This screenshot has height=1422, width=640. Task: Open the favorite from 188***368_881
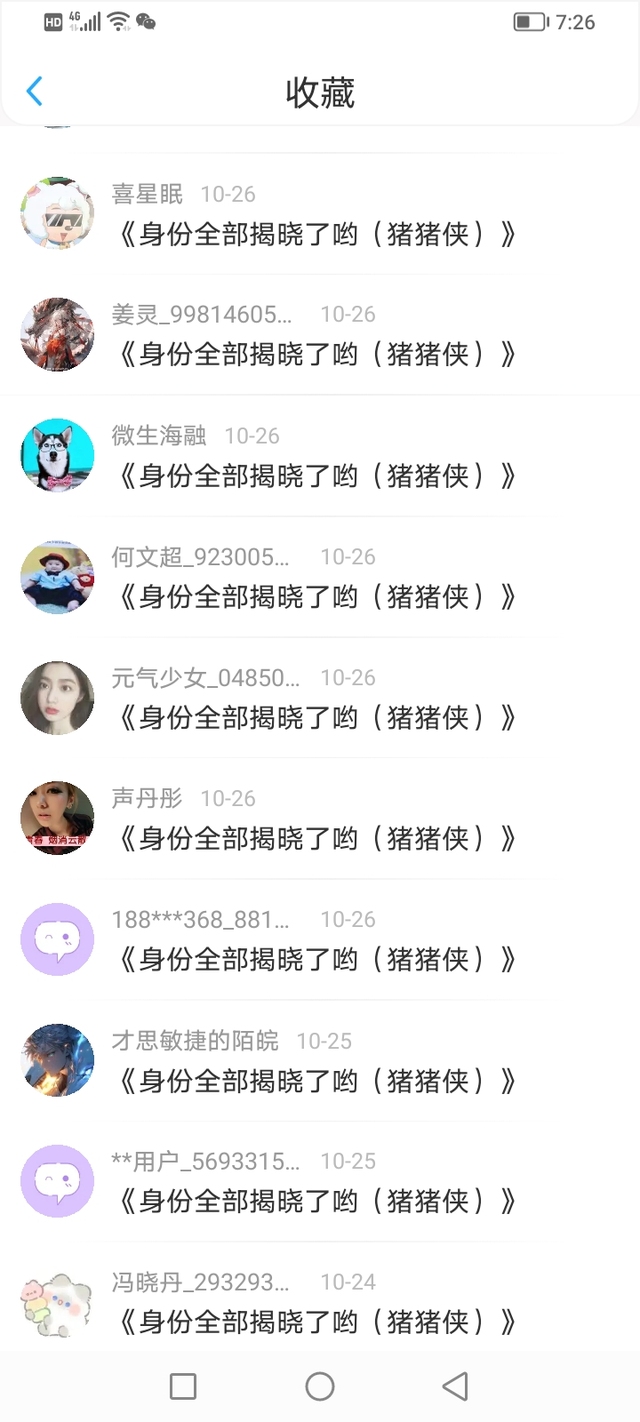click(x=317, y=960)
